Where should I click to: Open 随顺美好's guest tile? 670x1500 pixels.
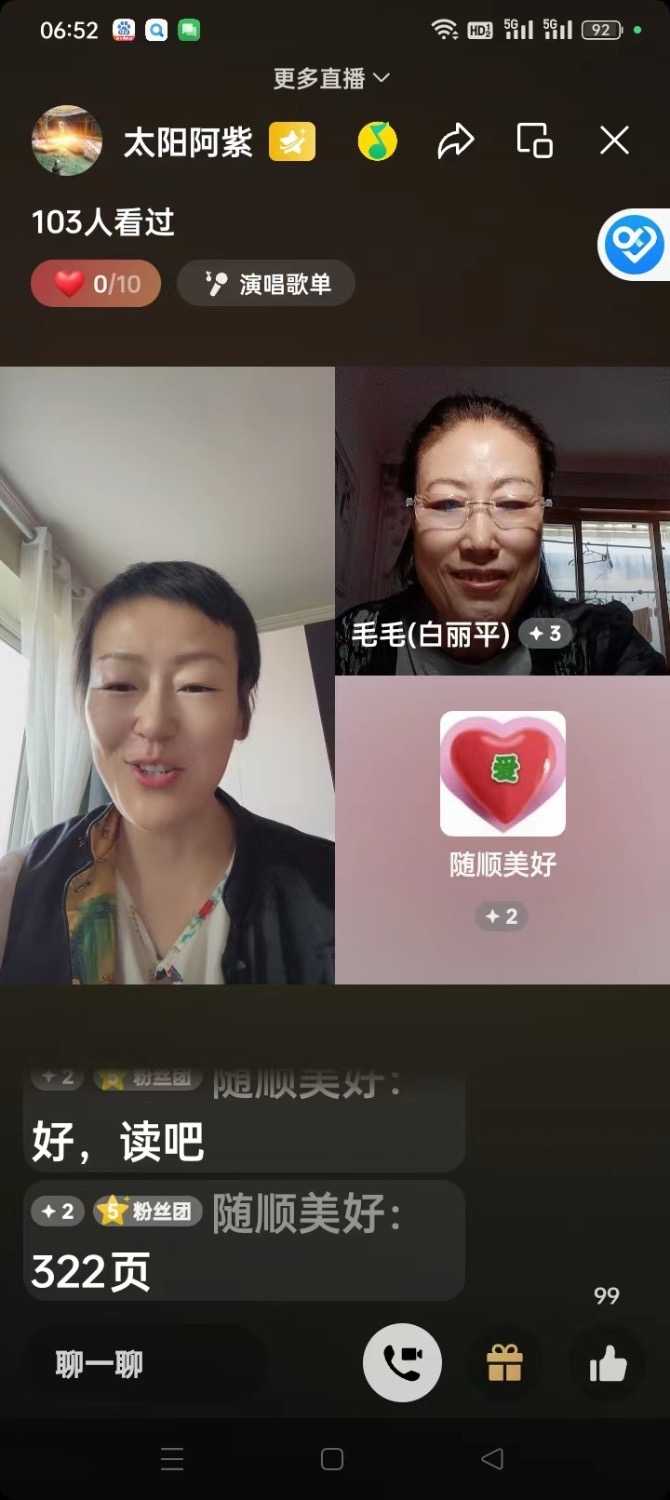502,800
